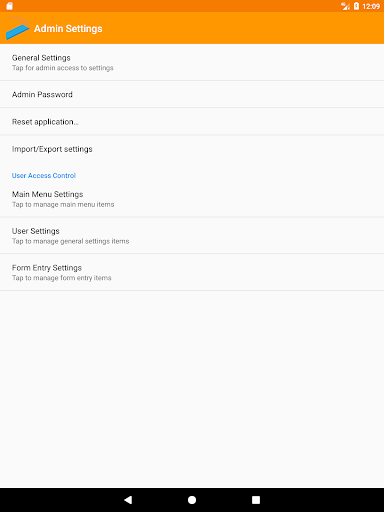Open User Settings
The width and height of the screenshot is (384, 512).
point(192,236)
